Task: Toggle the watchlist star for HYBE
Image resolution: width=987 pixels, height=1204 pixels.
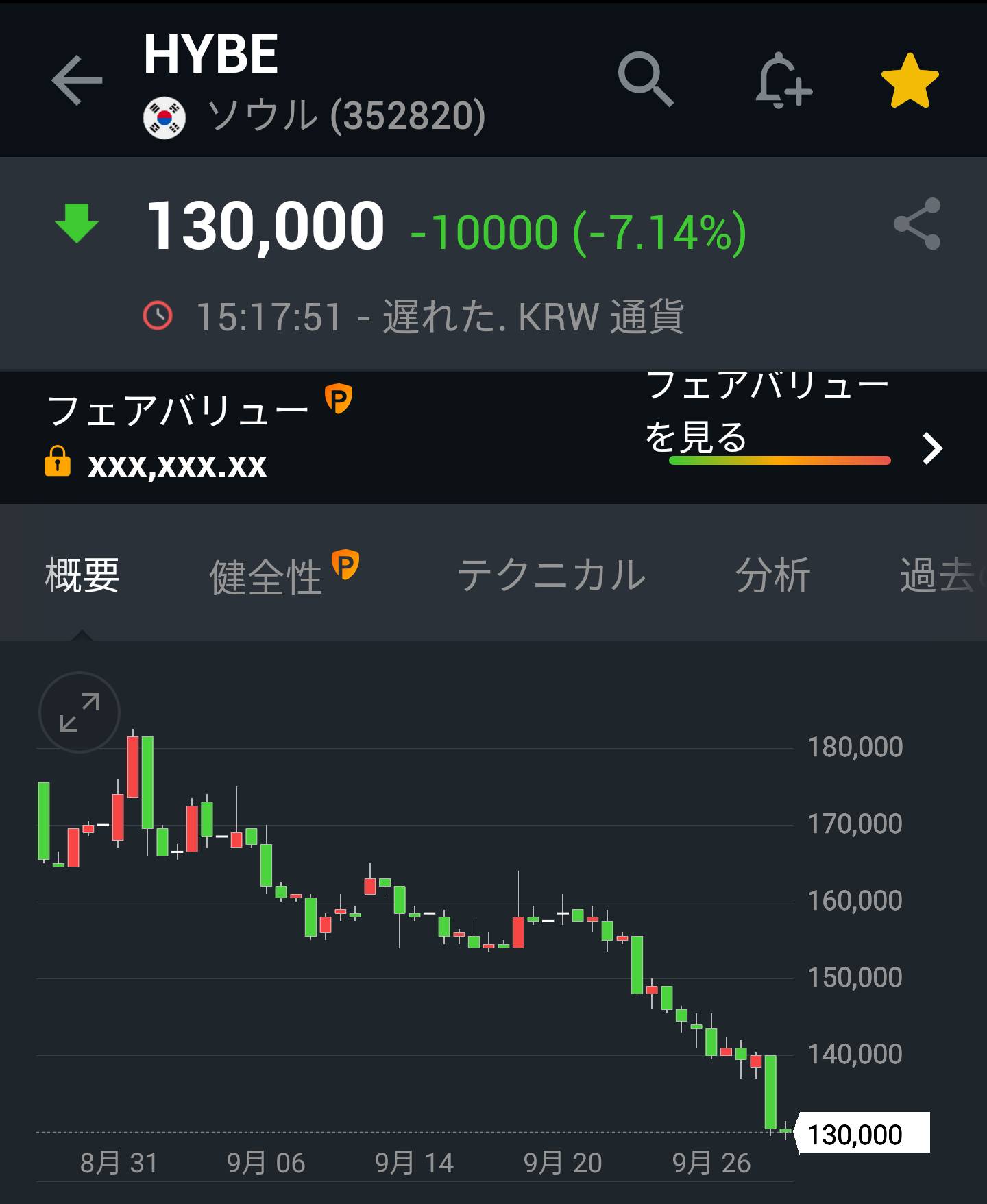Action: tap(910, 81)
